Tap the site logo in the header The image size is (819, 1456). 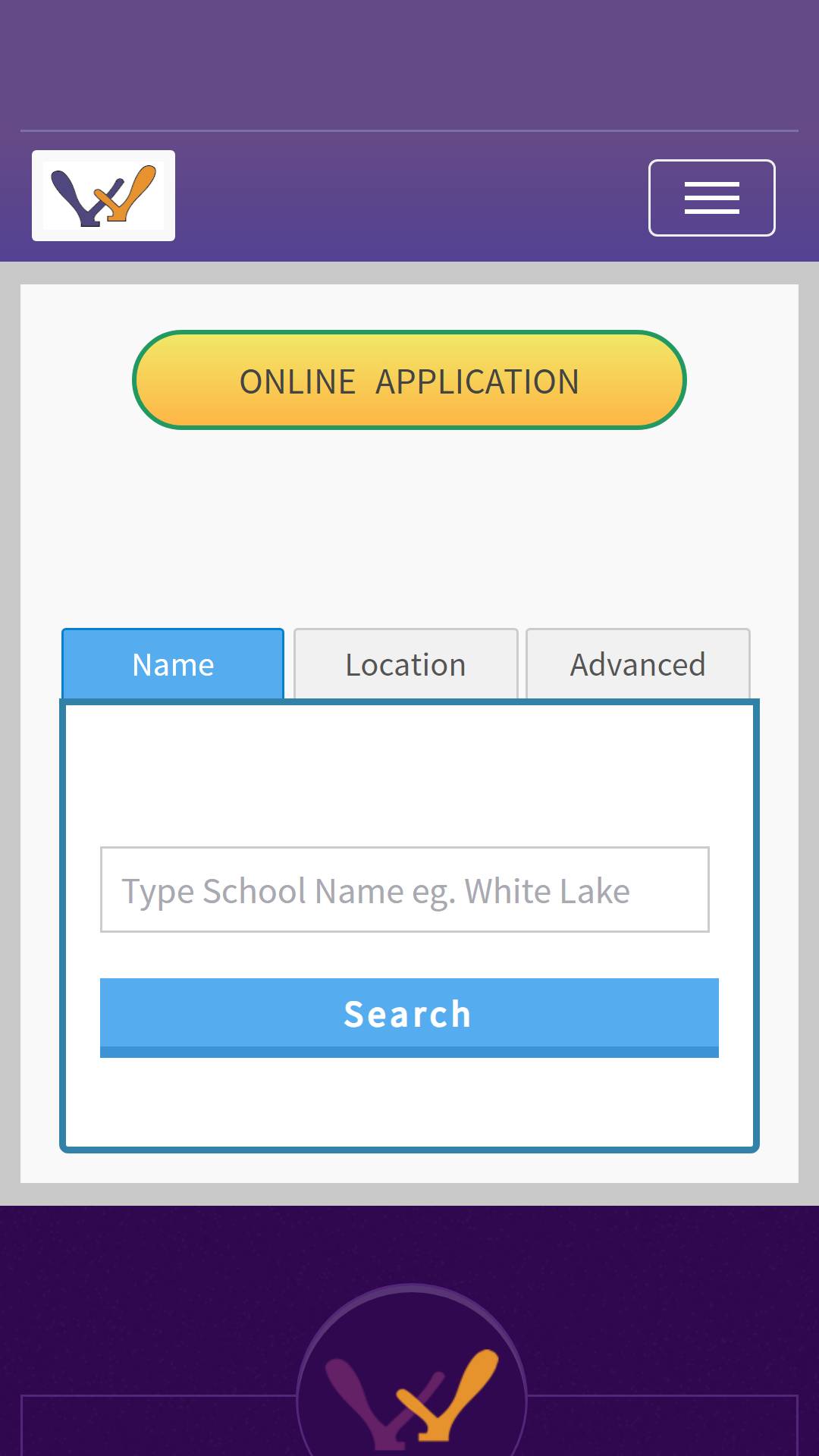tap(103, 196)
